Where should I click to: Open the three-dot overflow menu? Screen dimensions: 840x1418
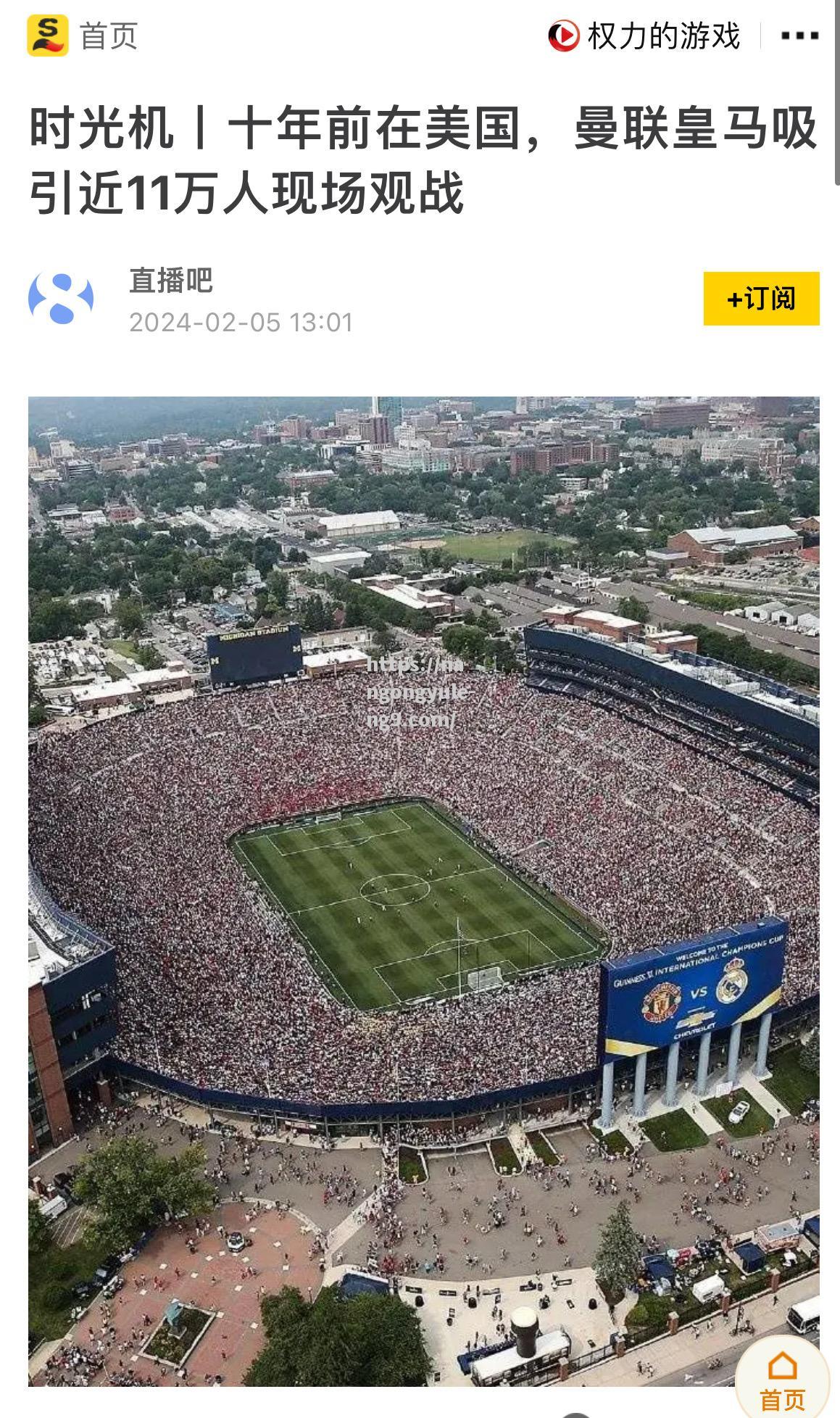coord(799,36)
